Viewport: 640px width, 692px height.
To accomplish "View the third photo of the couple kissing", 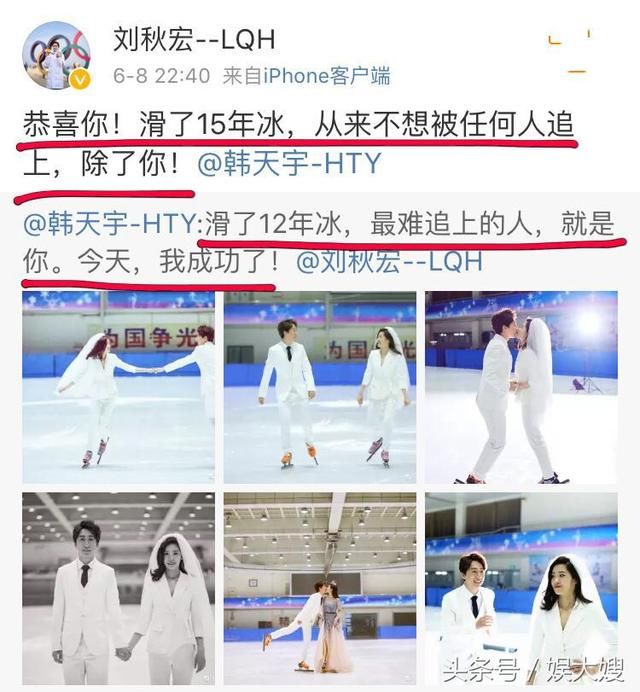I will [521, 385].
